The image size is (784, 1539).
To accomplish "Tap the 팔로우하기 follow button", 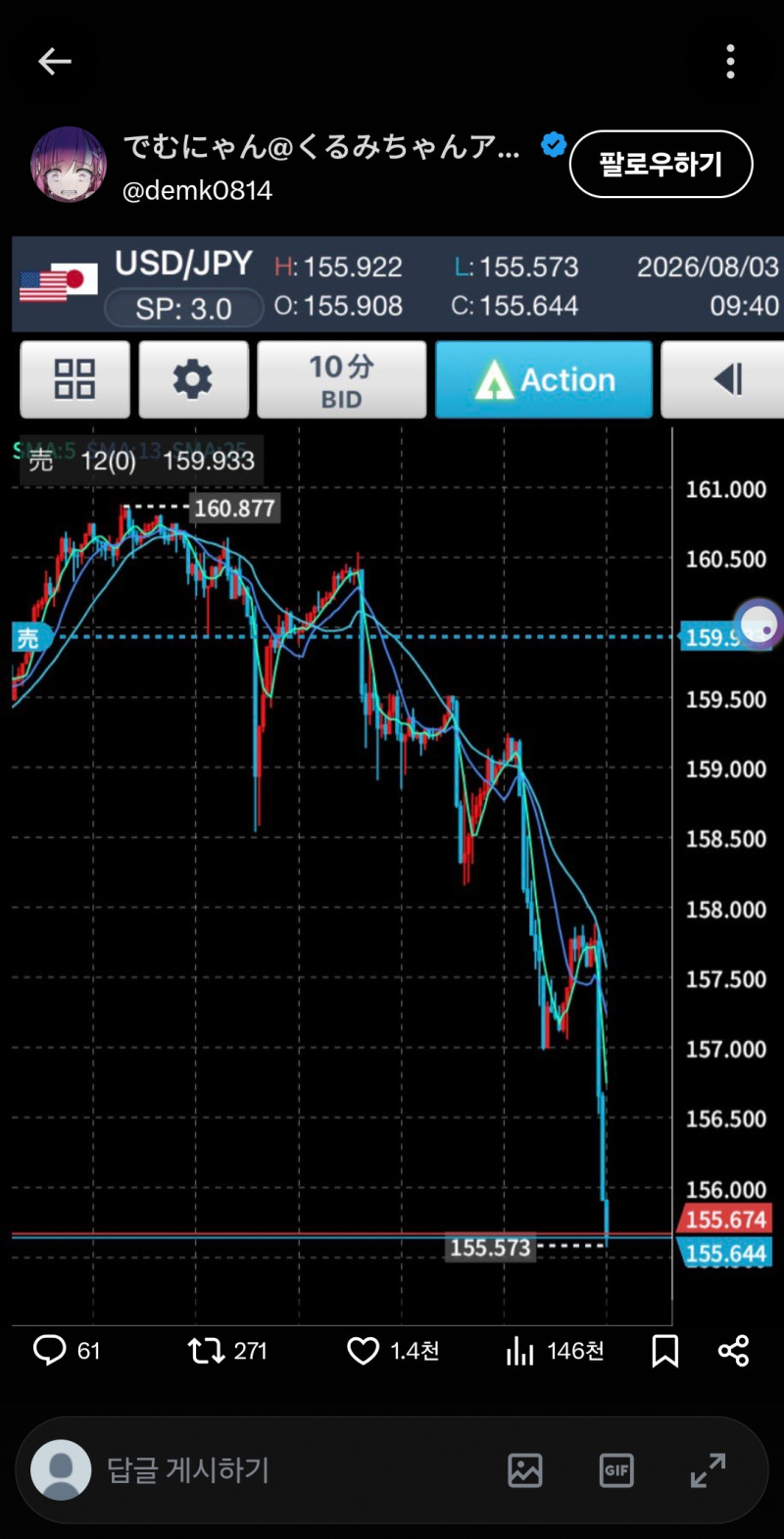I will [661, 164].
